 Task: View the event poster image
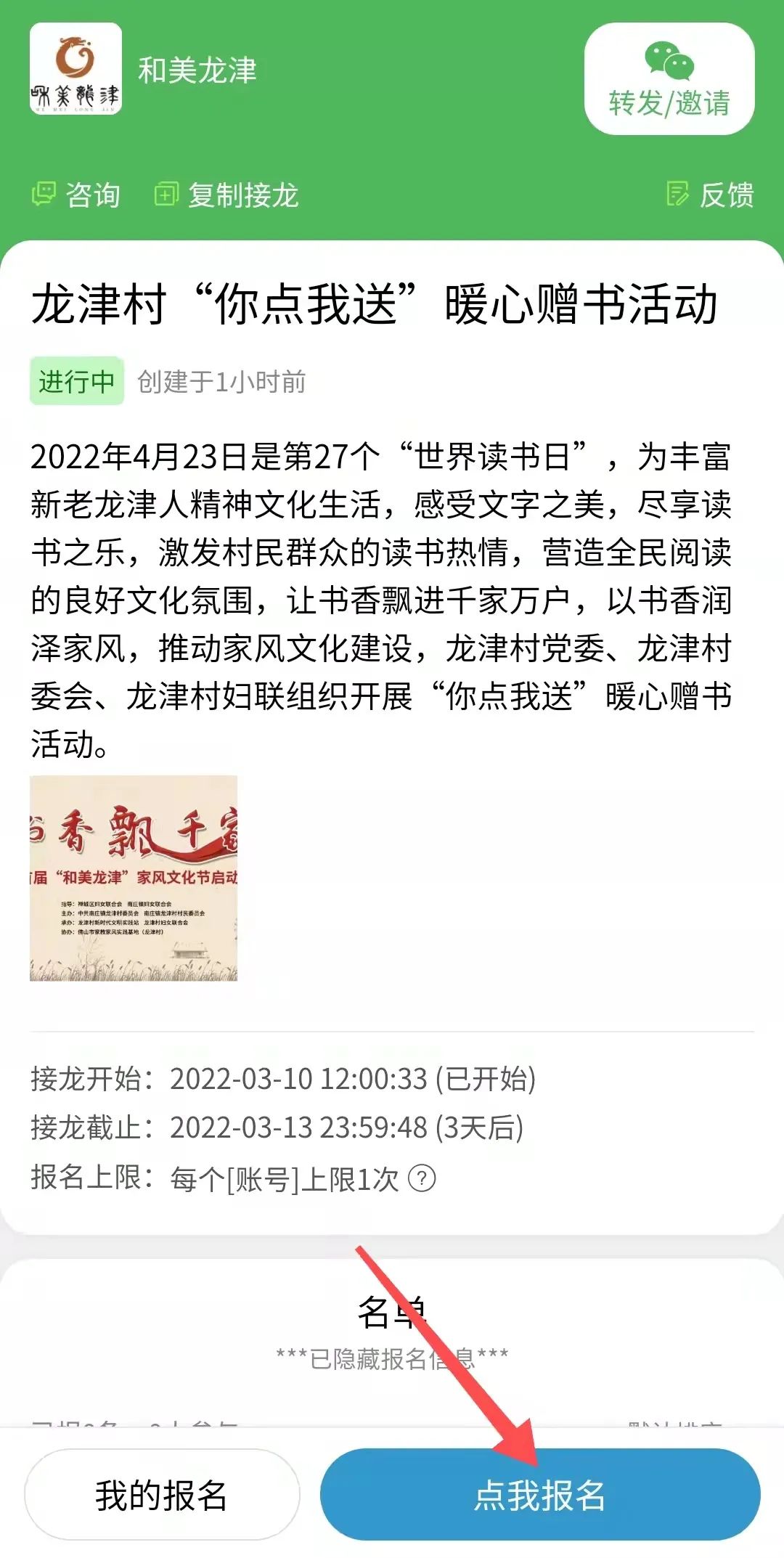(x=134, y=878)
